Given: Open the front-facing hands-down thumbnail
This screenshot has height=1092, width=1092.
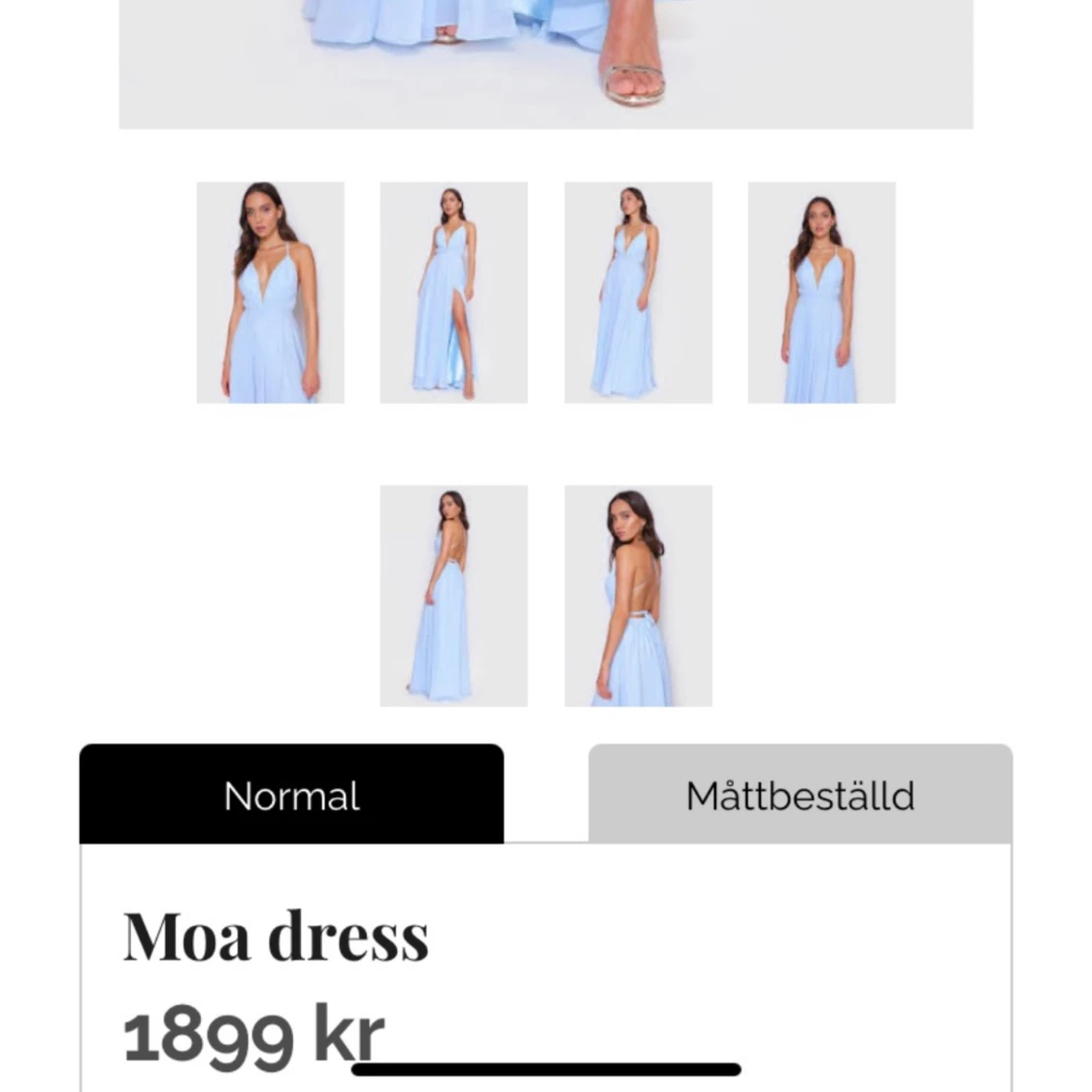Looking at the screenshot, I should 821,292.
